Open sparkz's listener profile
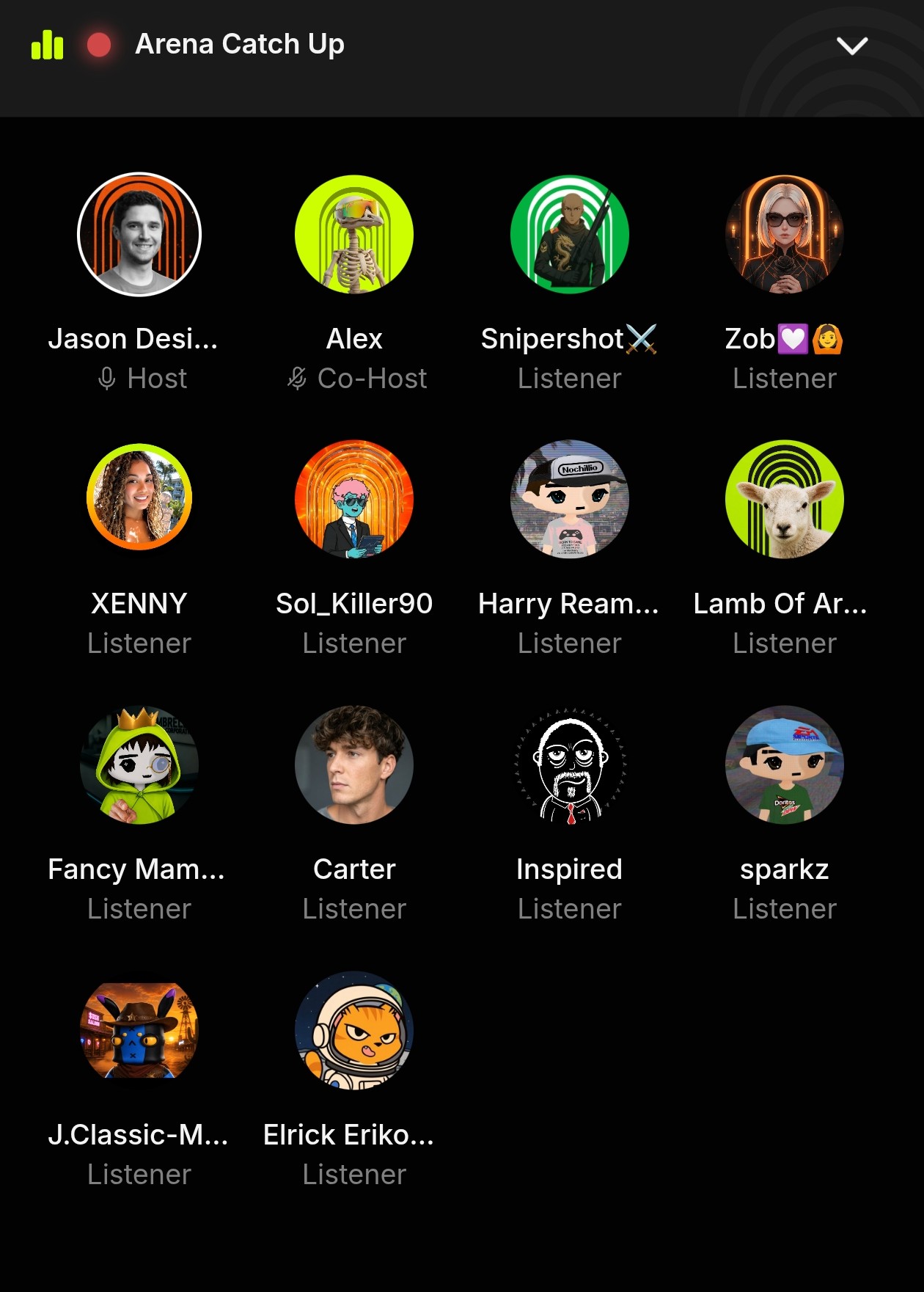Screen dimensions: 924x1292 (785, 765)
